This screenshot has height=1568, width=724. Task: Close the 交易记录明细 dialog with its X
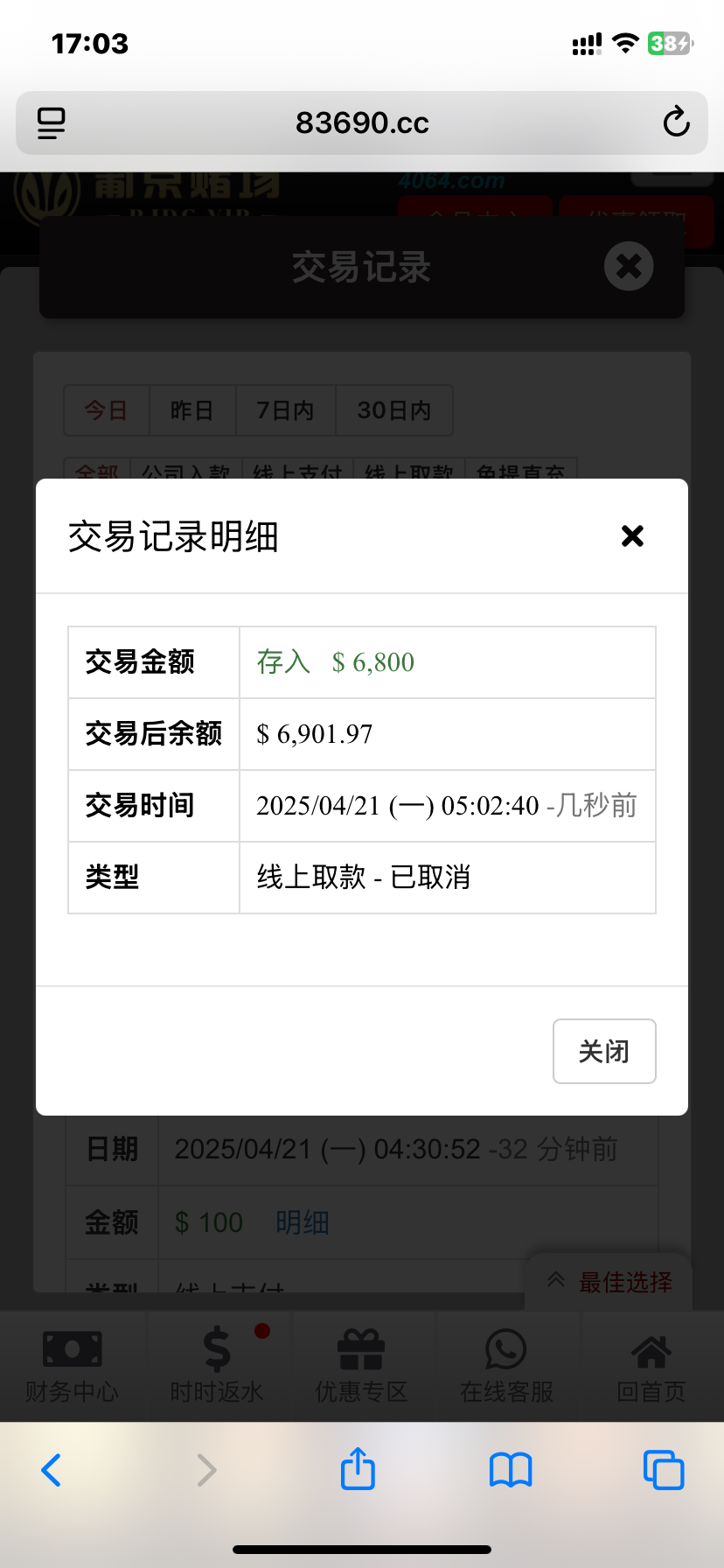(632, 535)
